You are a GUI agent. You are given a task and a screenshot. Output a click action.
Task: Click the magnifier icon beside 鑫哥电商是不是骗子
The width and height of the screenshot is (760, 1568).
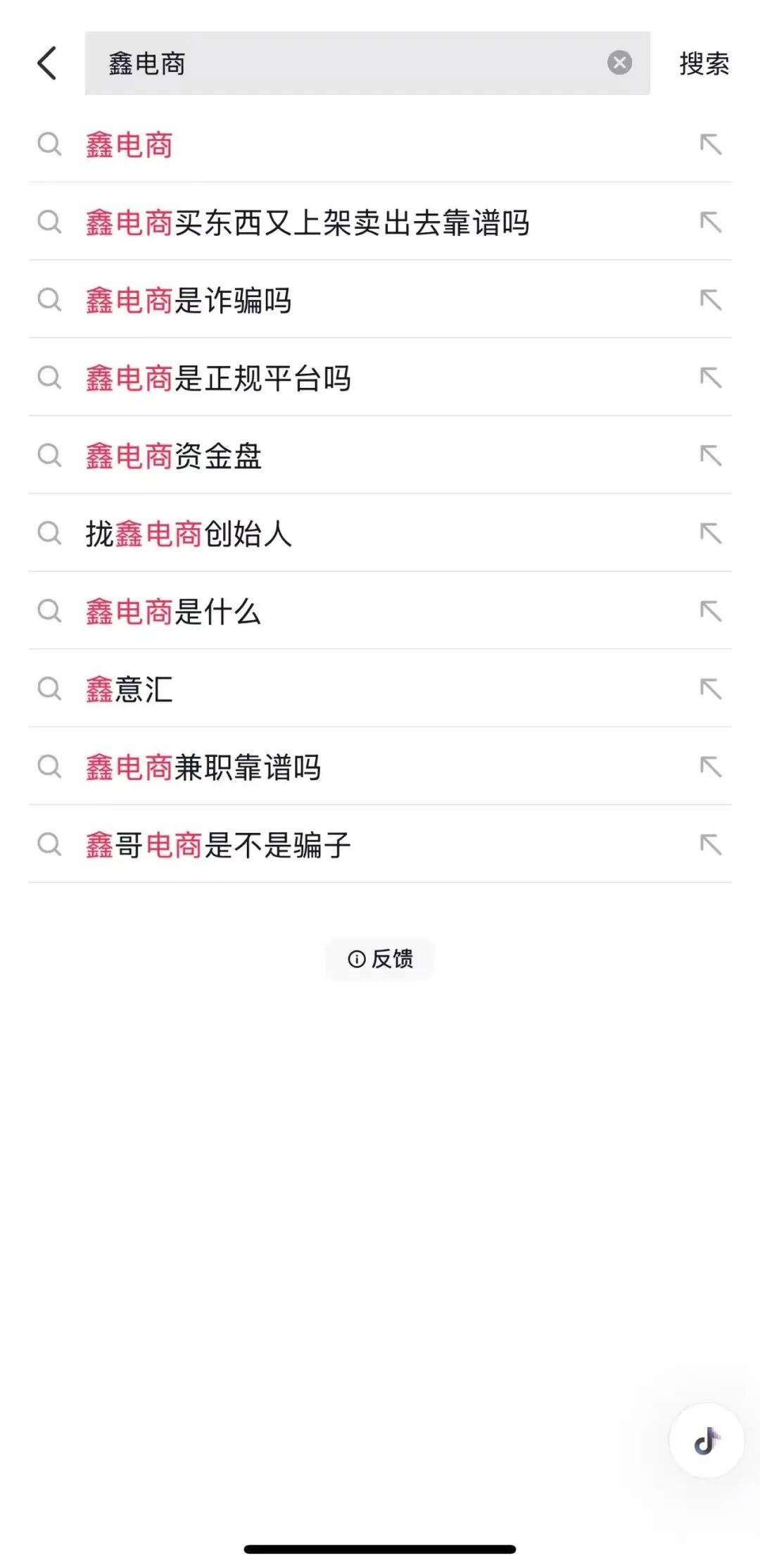(49, 845)
